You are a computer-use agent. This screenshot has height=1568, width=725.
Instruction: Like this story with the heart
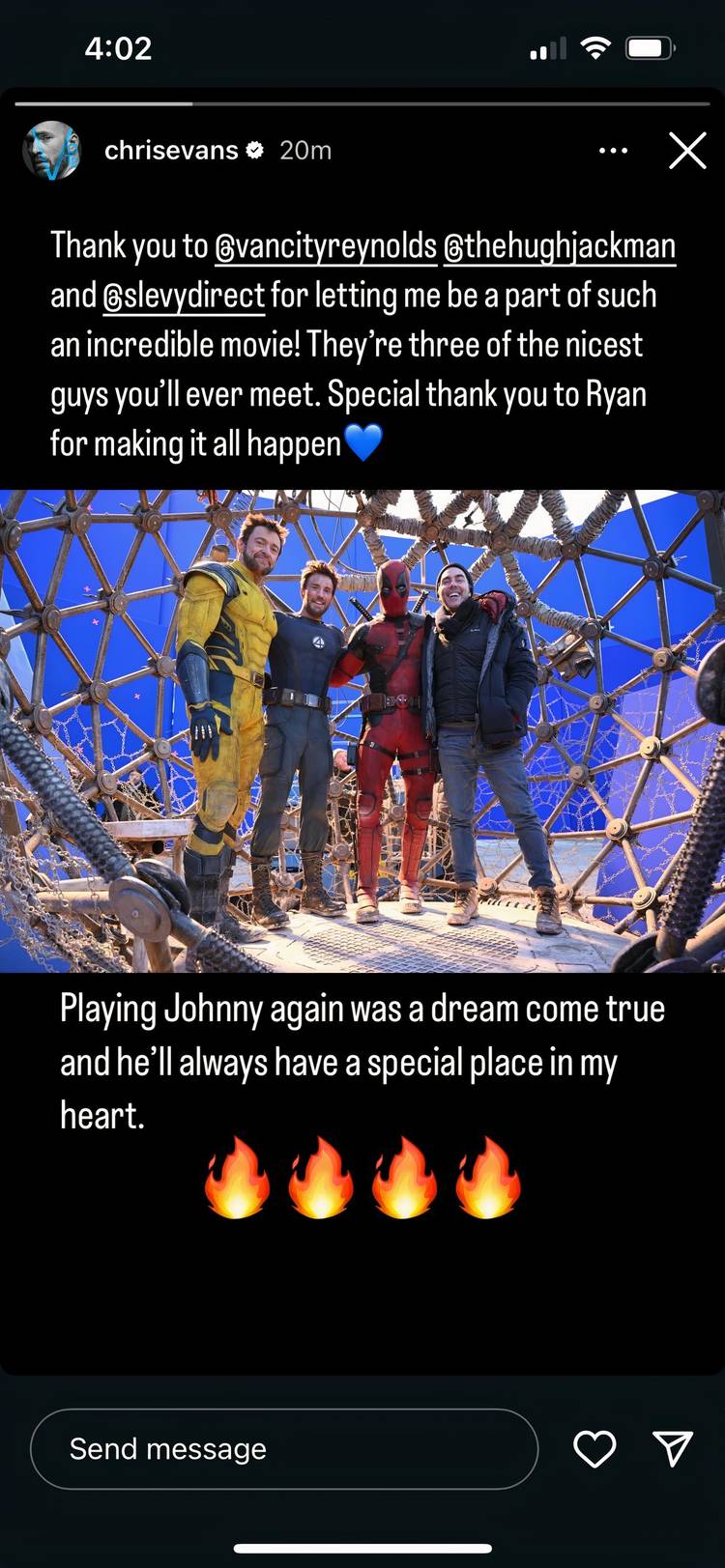pos(594,1448)
